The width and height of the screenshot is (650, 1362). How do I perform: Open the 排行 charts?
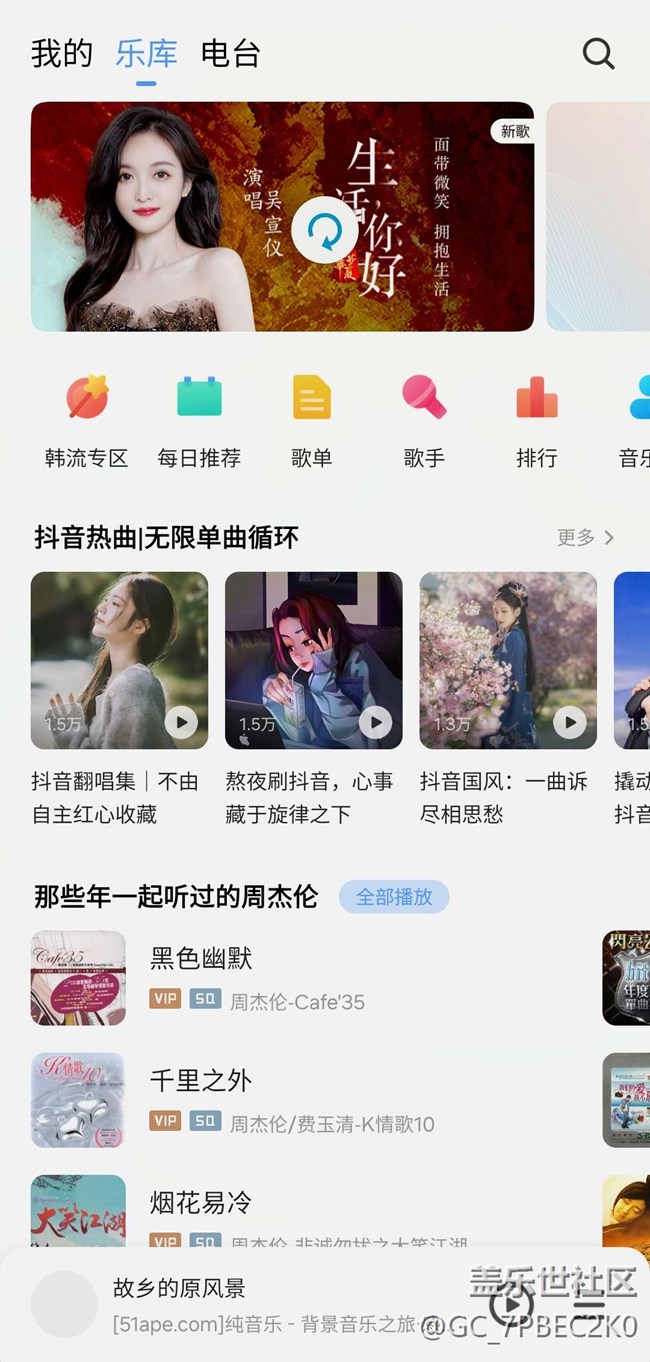tap(536, 420)
